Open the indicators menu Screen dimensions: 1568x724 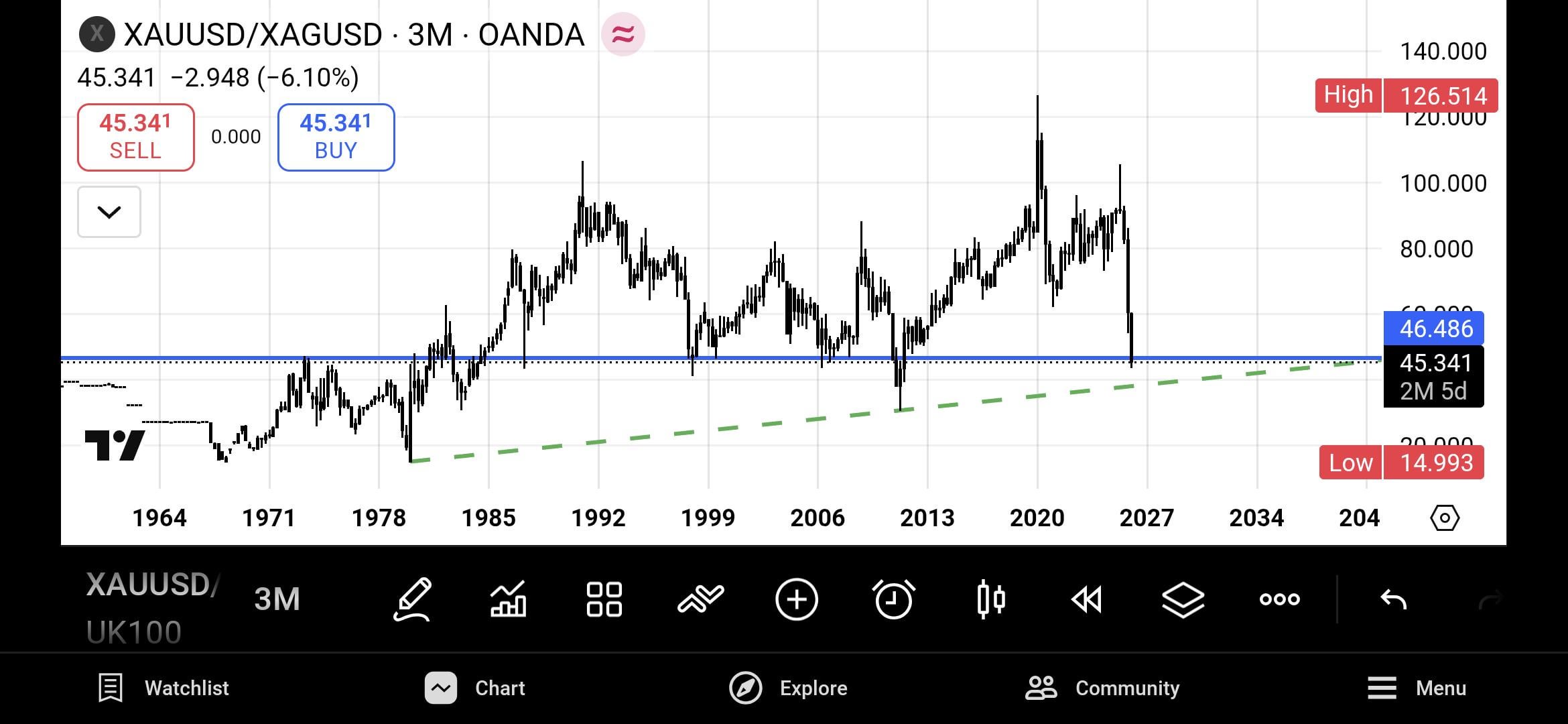click(x=508, y=599)
